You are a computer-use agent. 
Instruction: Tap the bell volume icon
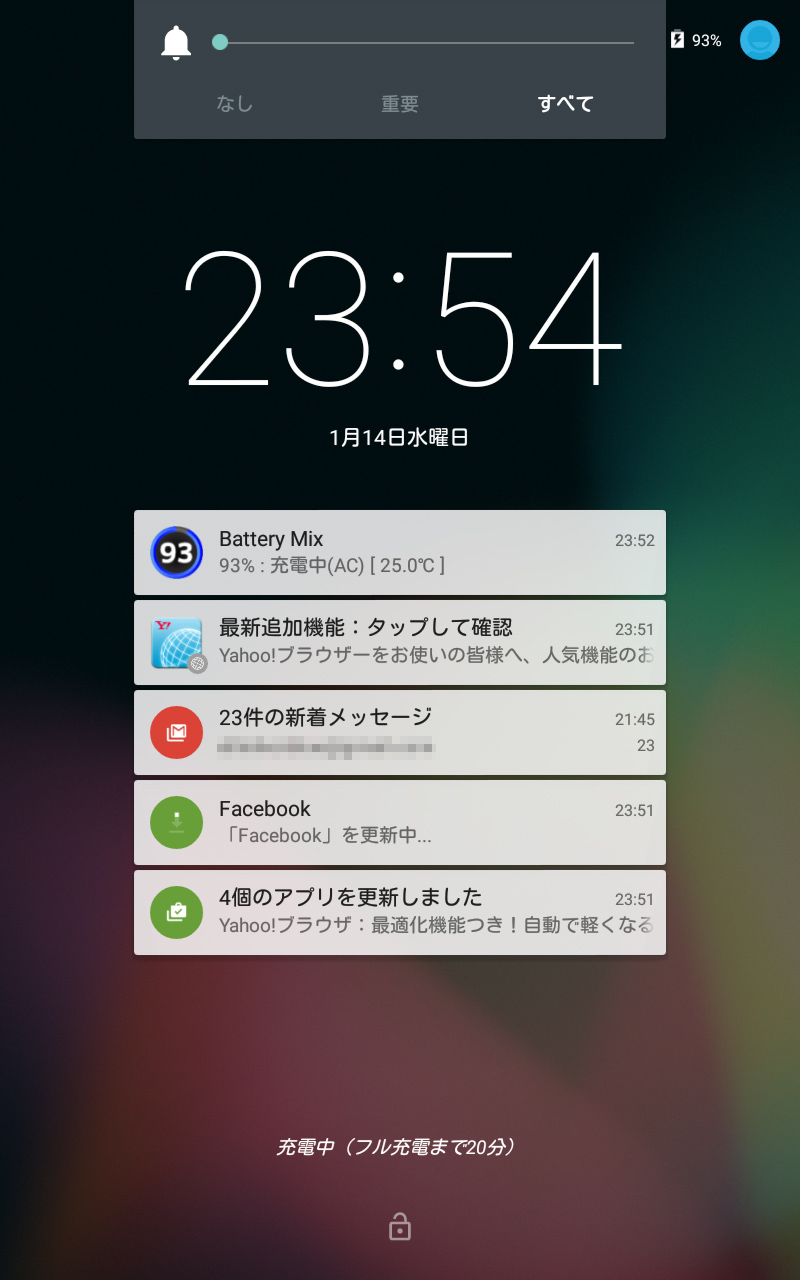[x=176, y=43]
